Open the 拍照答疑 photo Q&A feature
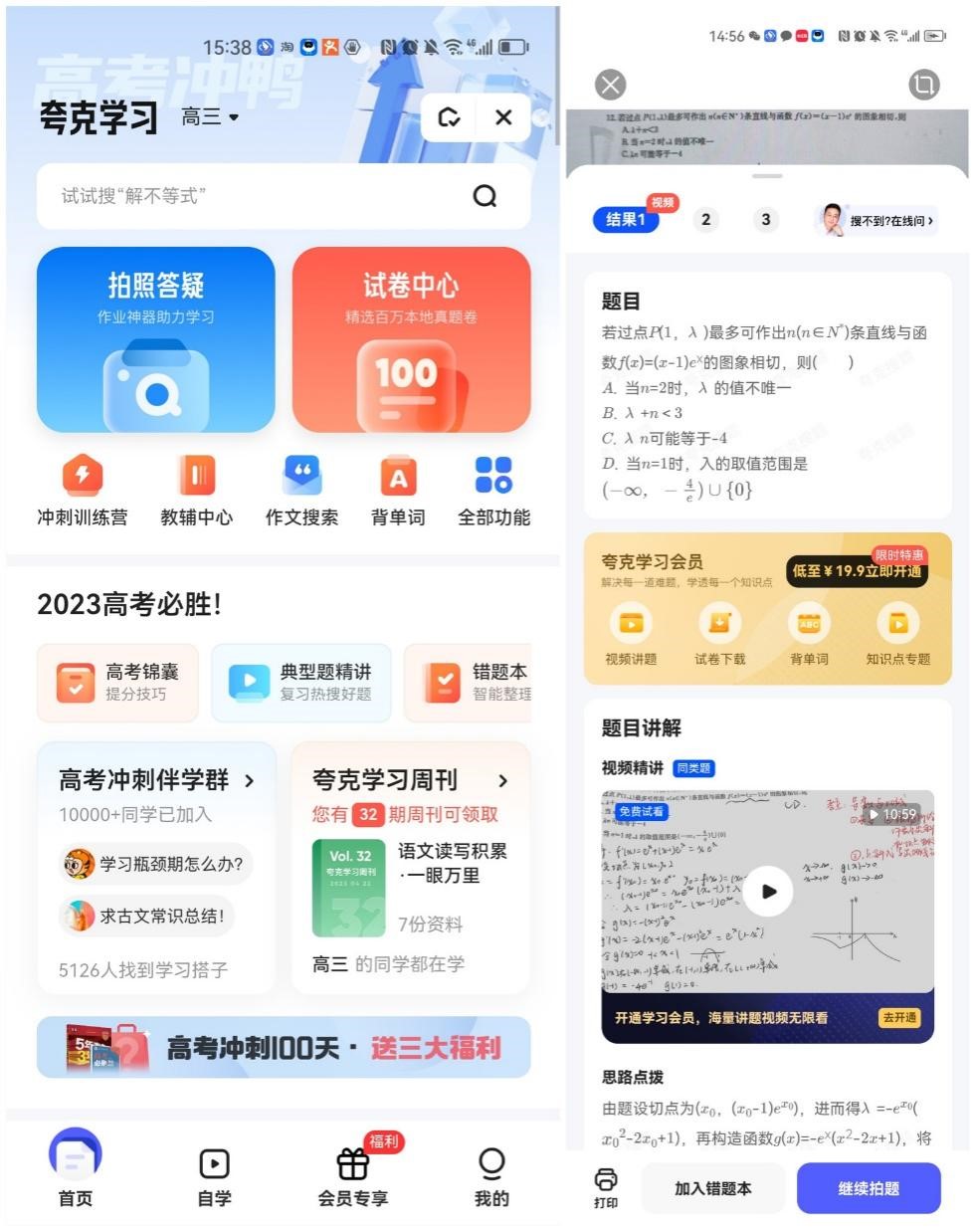The width and height of the screenshot is (975, 1232). coord(154,341)
